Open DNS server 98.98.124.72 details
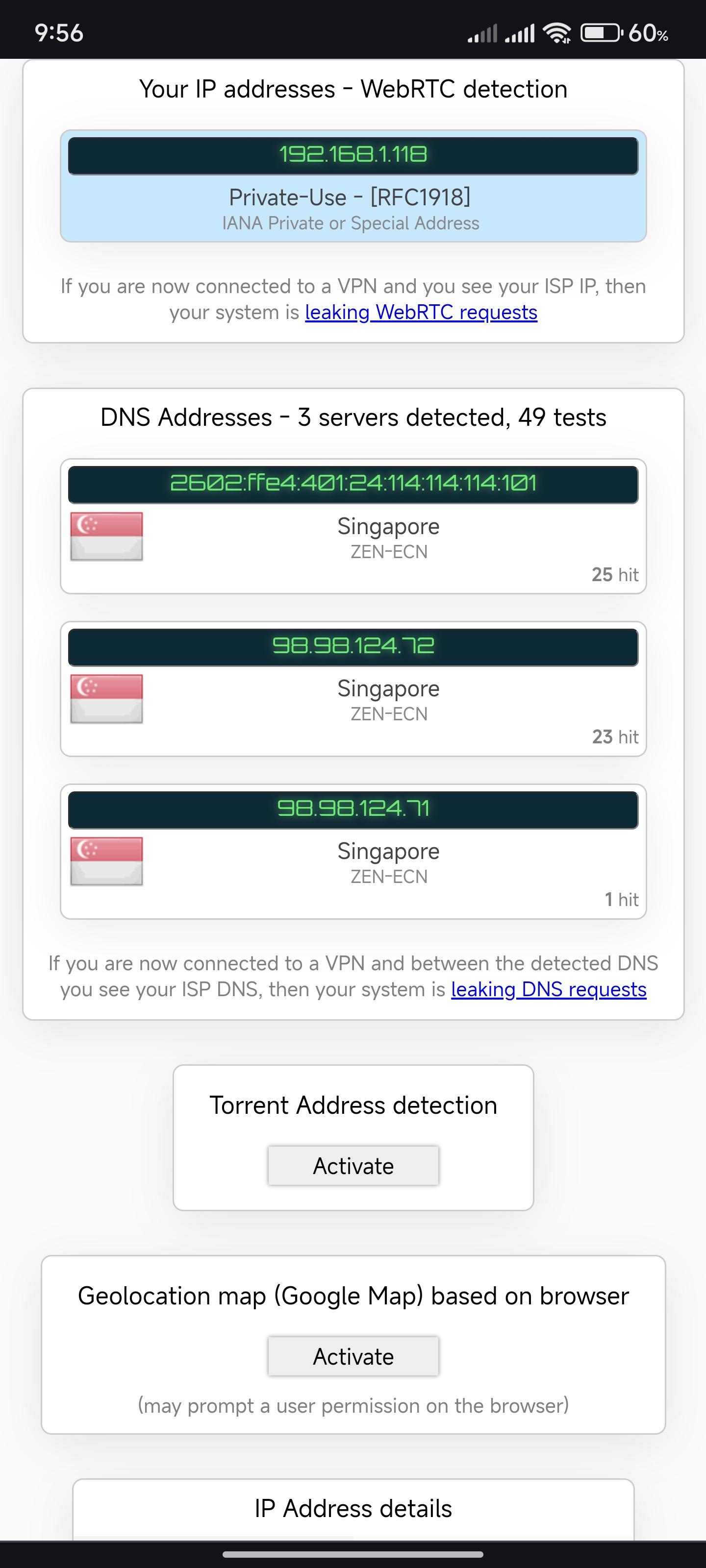706x1568 pixels. [353, 689]
